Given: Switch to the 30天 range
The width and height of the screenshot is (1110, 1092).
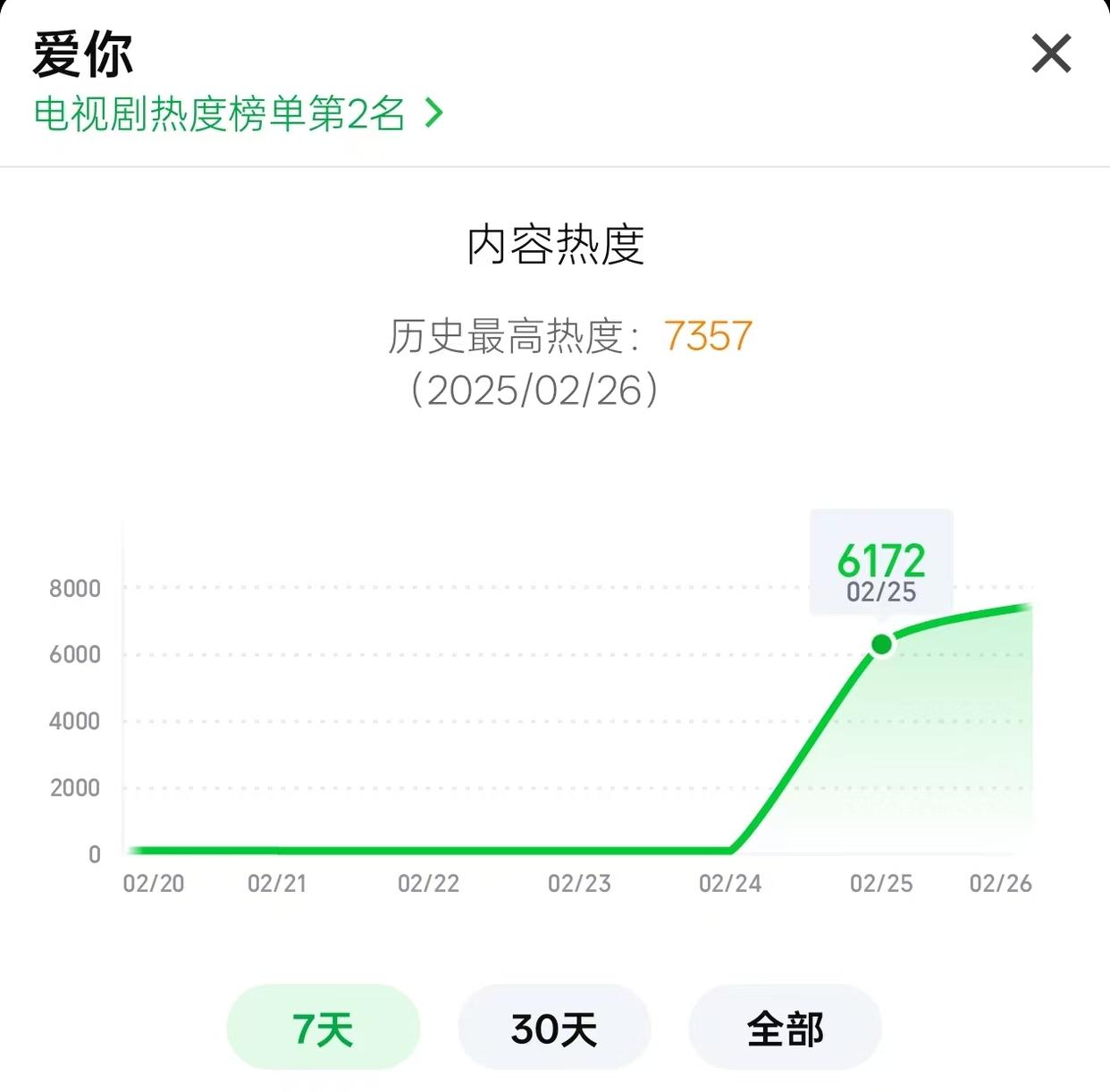Looking at the screenshot, I should 554,1028.
